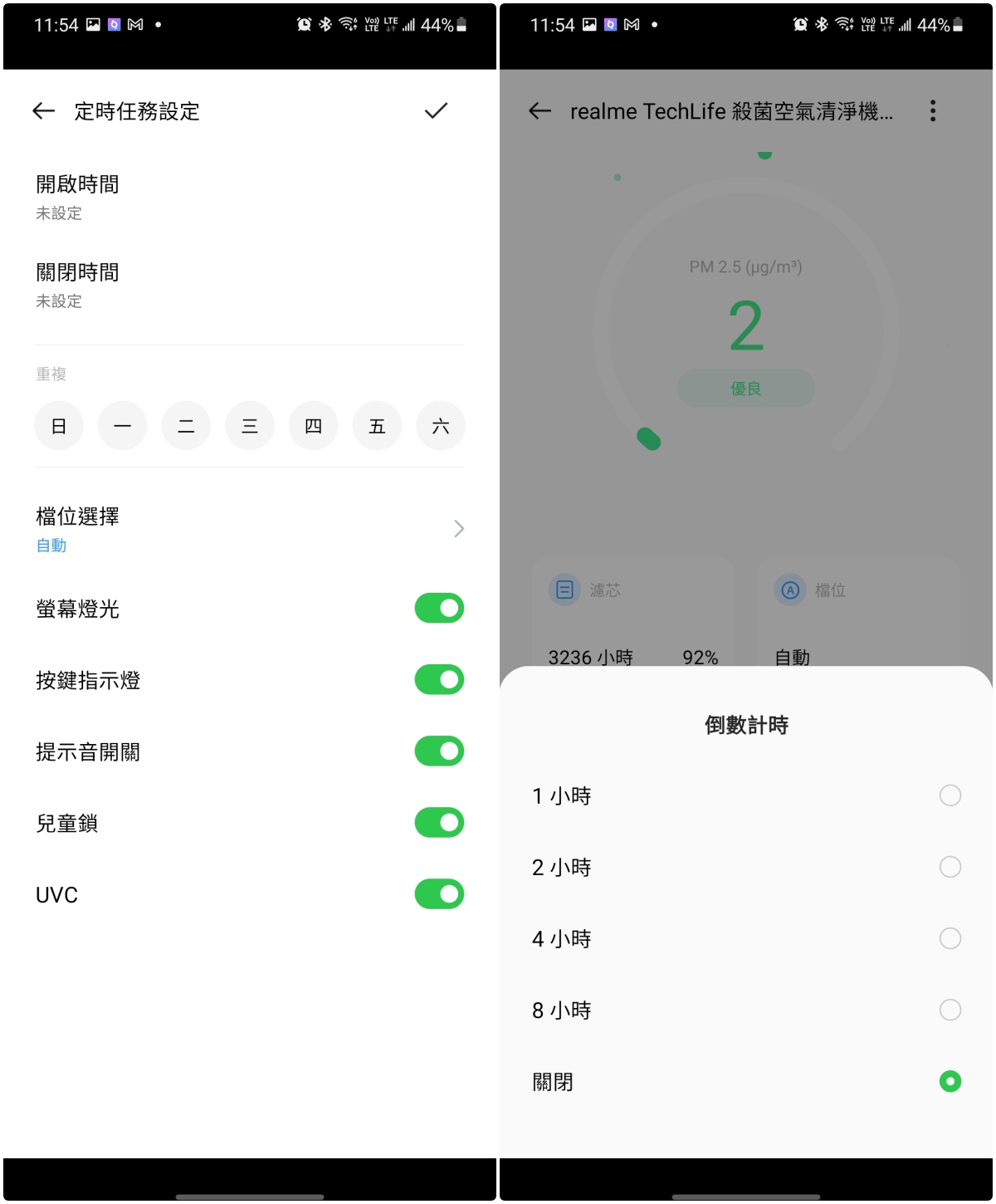Select 關閉 to disable the countdown
This screenshot has height=1204, width=996.
click(950, 1081)
